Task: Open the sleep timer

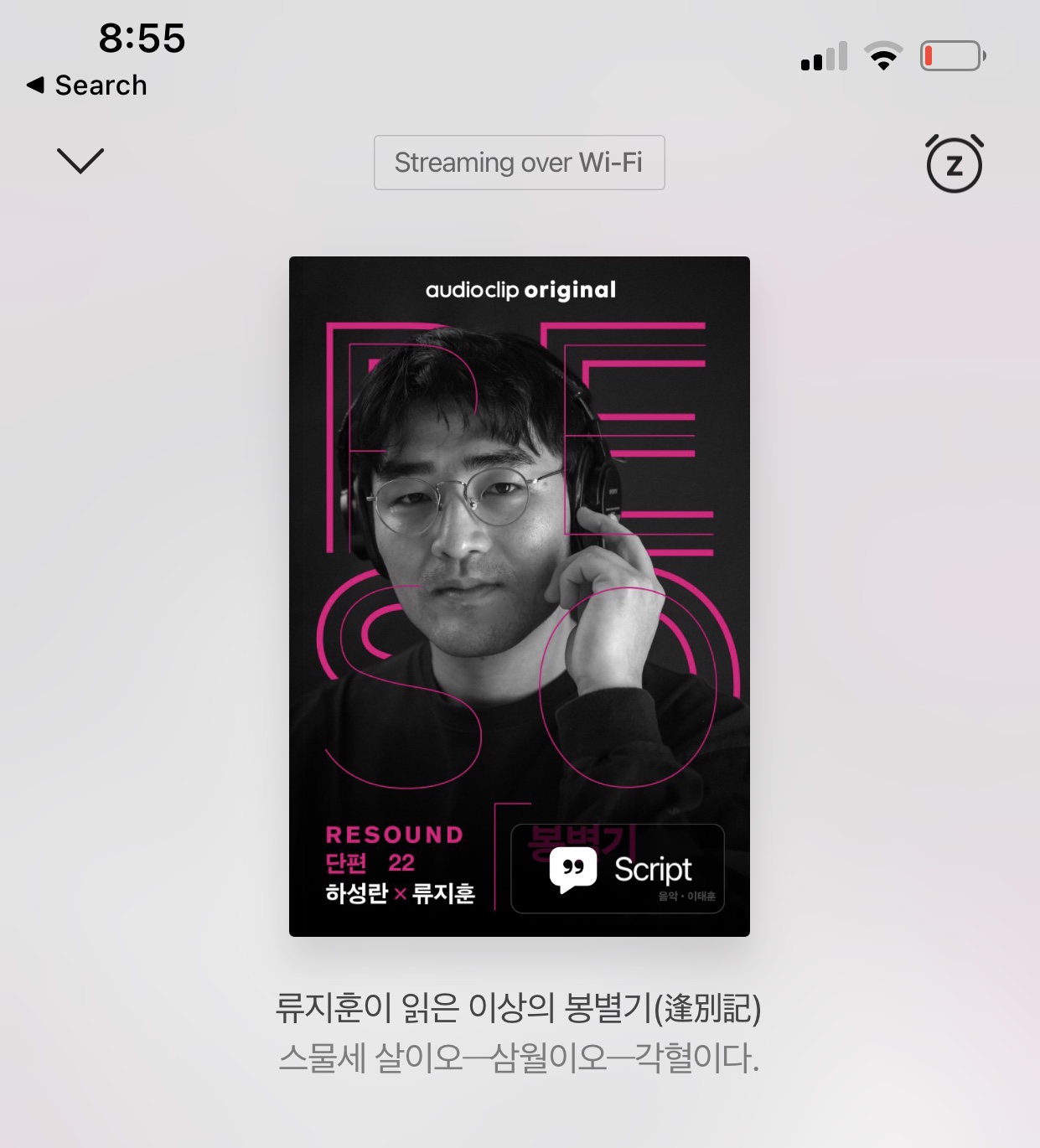Action: [954, 163]
